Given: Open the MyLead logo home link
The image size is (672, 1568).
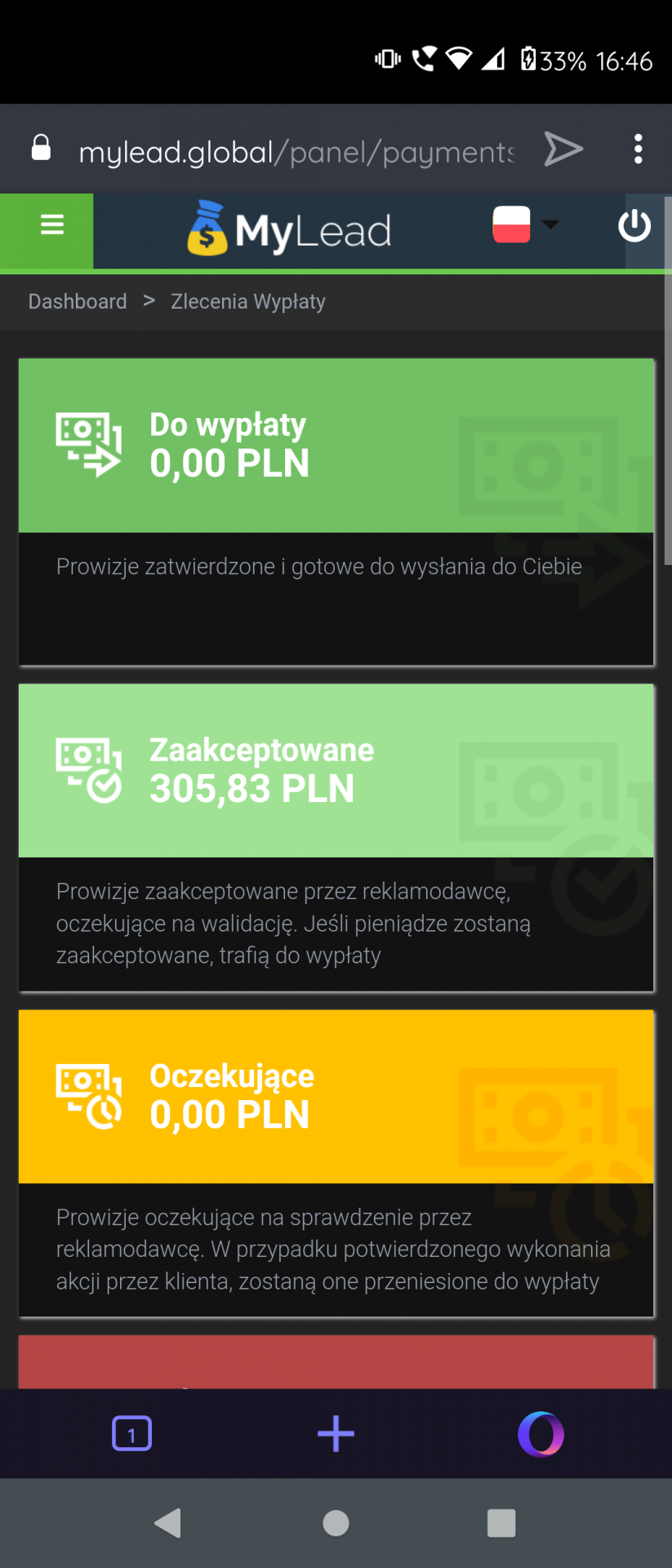Looking at the screenshot, I should pyautogui.click(x=290, y=229).
